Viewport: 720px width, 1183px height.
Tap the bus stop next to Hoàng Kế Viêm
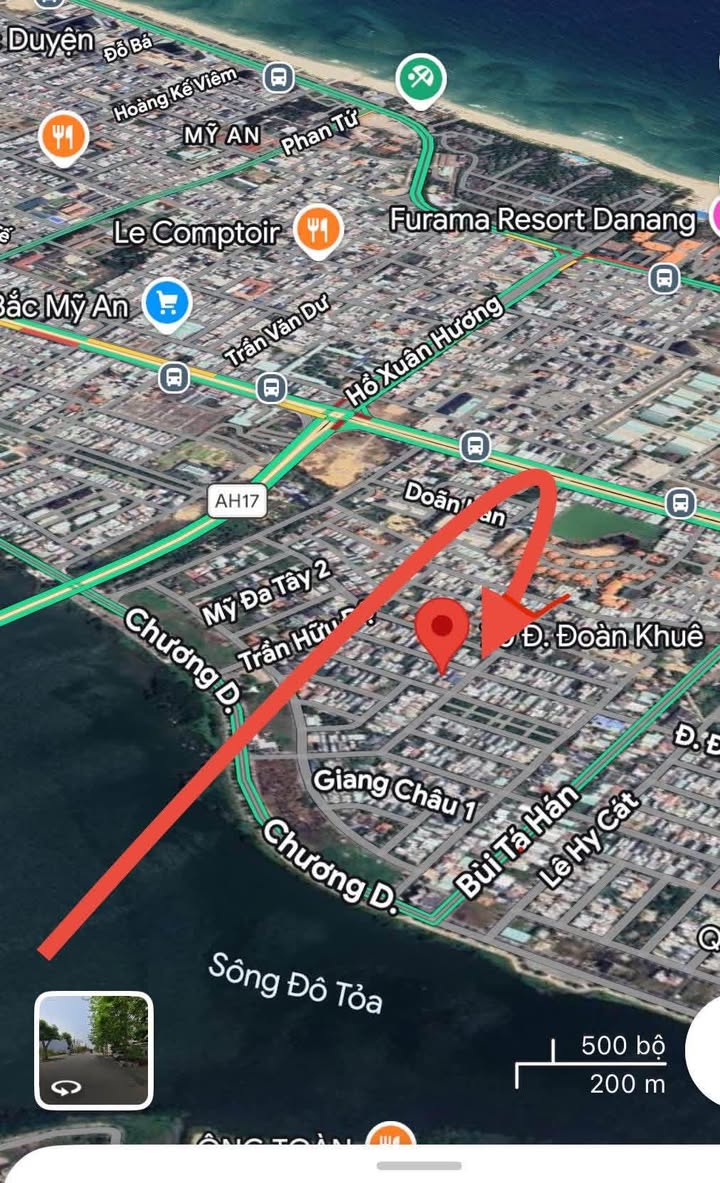point(278,77)
